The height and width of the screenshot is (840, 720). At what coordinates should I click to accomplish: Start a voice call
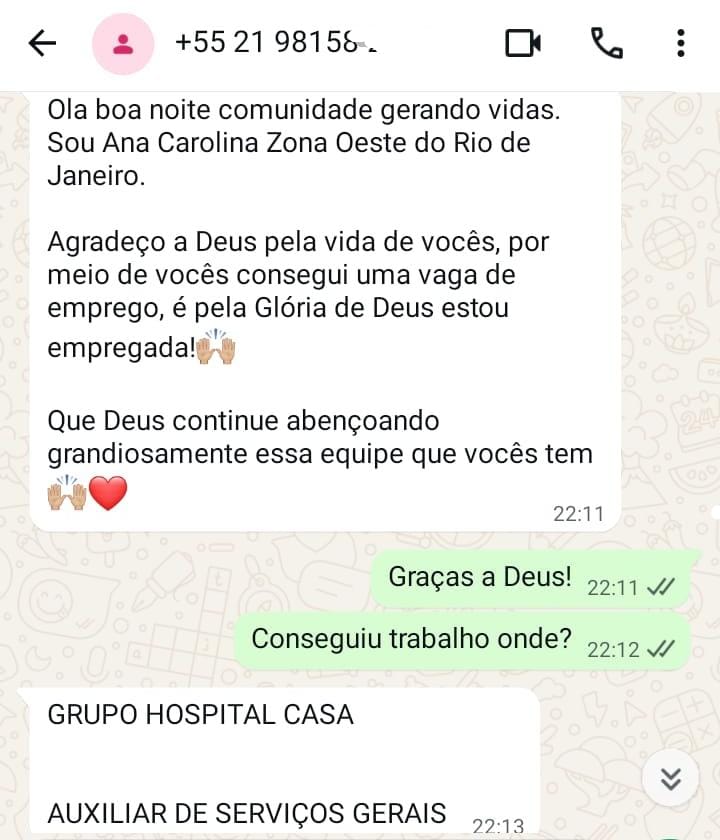click(x=606, y=43)
